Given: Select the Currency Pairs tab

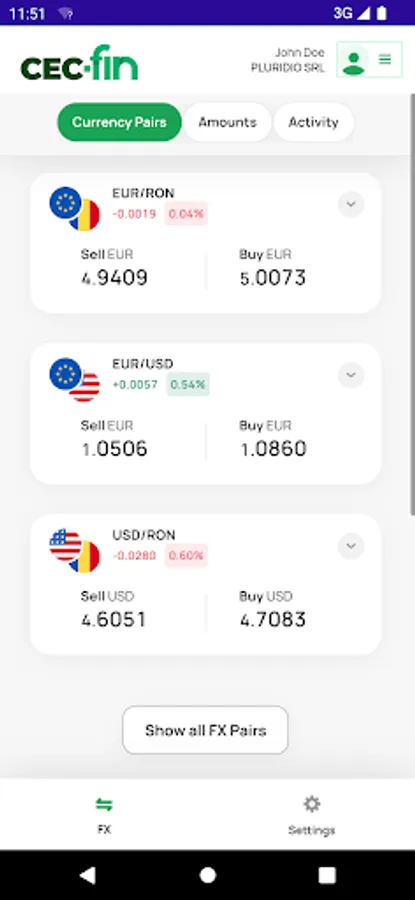Looking at the screenshot, I should [119, 122].
